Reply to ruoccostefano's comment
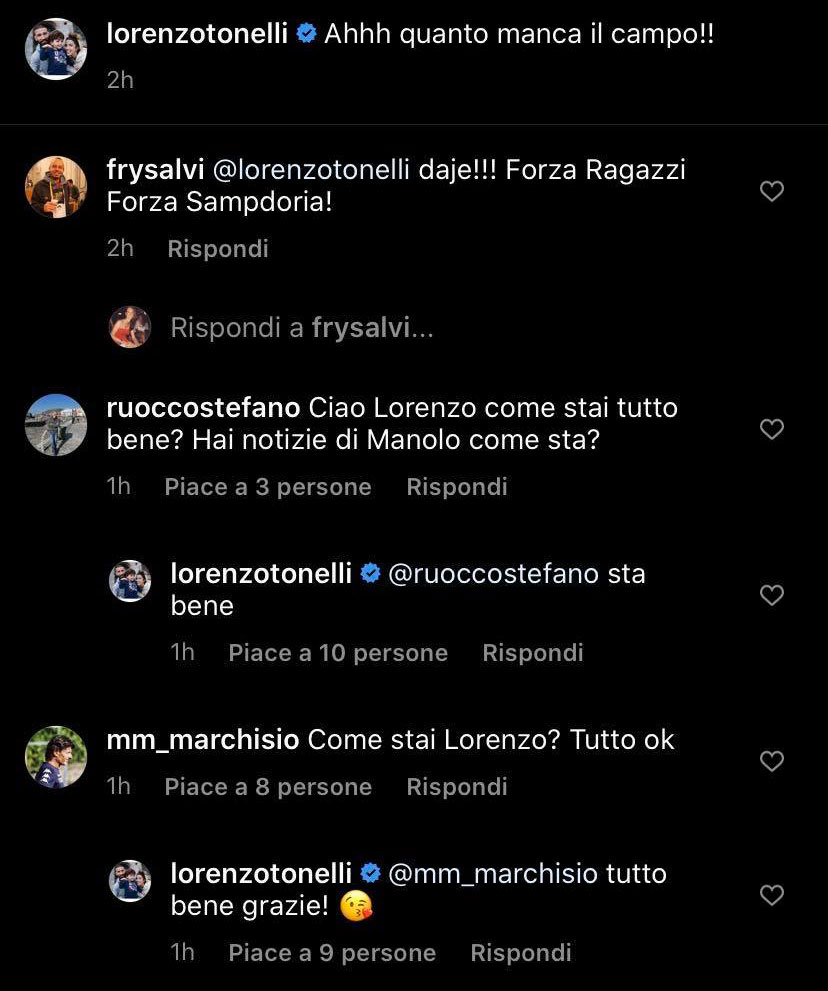Viewport: 828px width, 991px height. tap(457, 487)
